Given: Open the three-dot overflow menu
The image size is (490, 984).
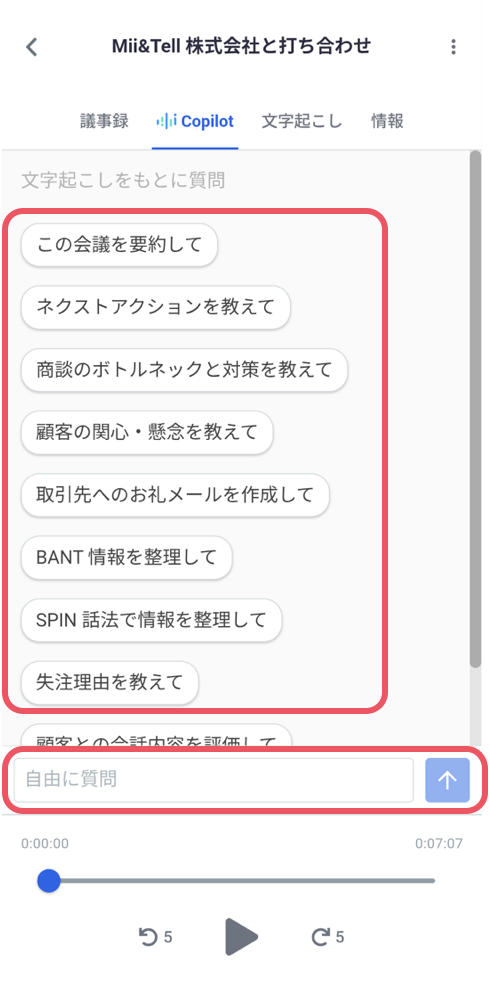Looking at the screenshot, I should (x=453, y=47).
